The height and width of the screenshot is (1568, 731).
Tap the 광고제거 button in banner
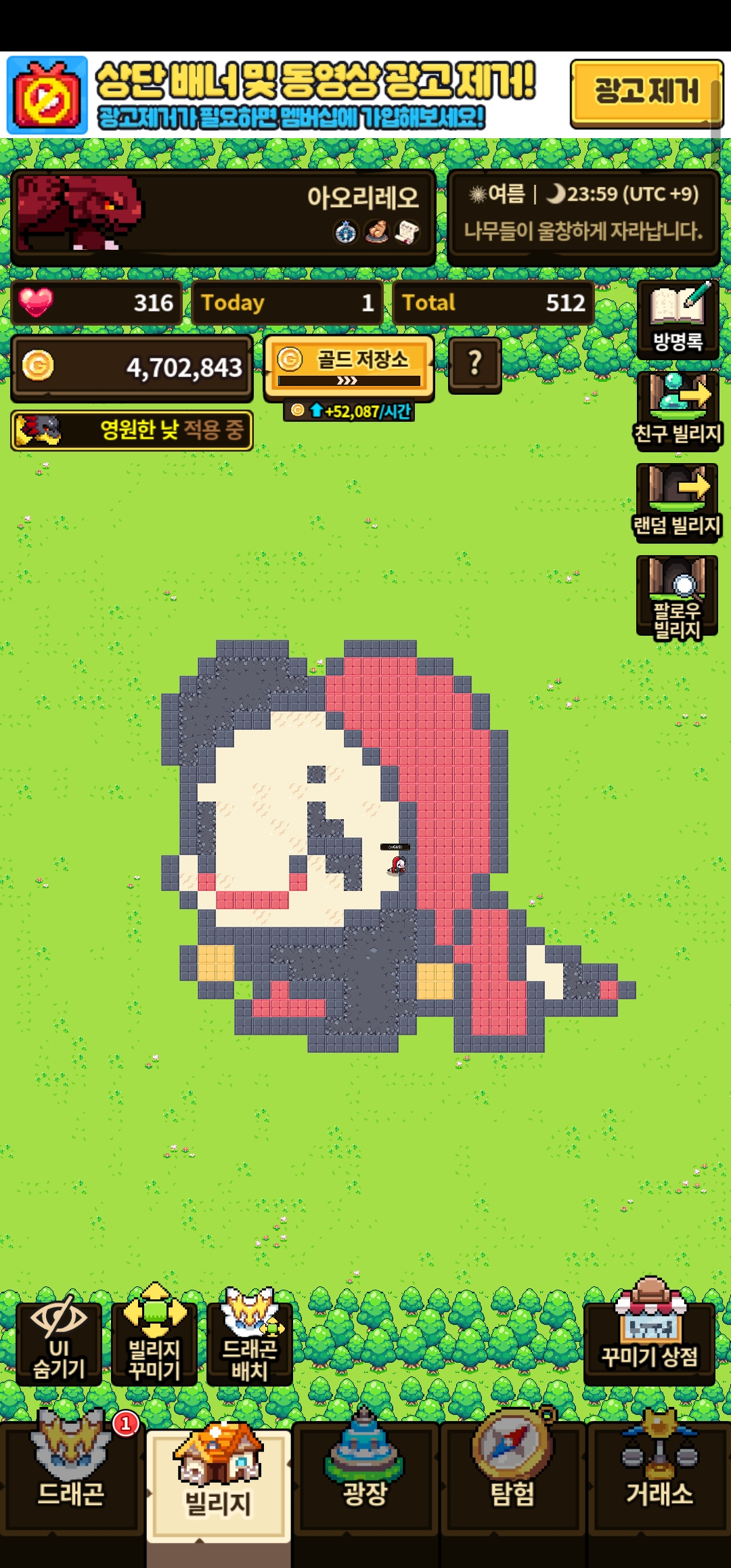(x=646, y=93)
